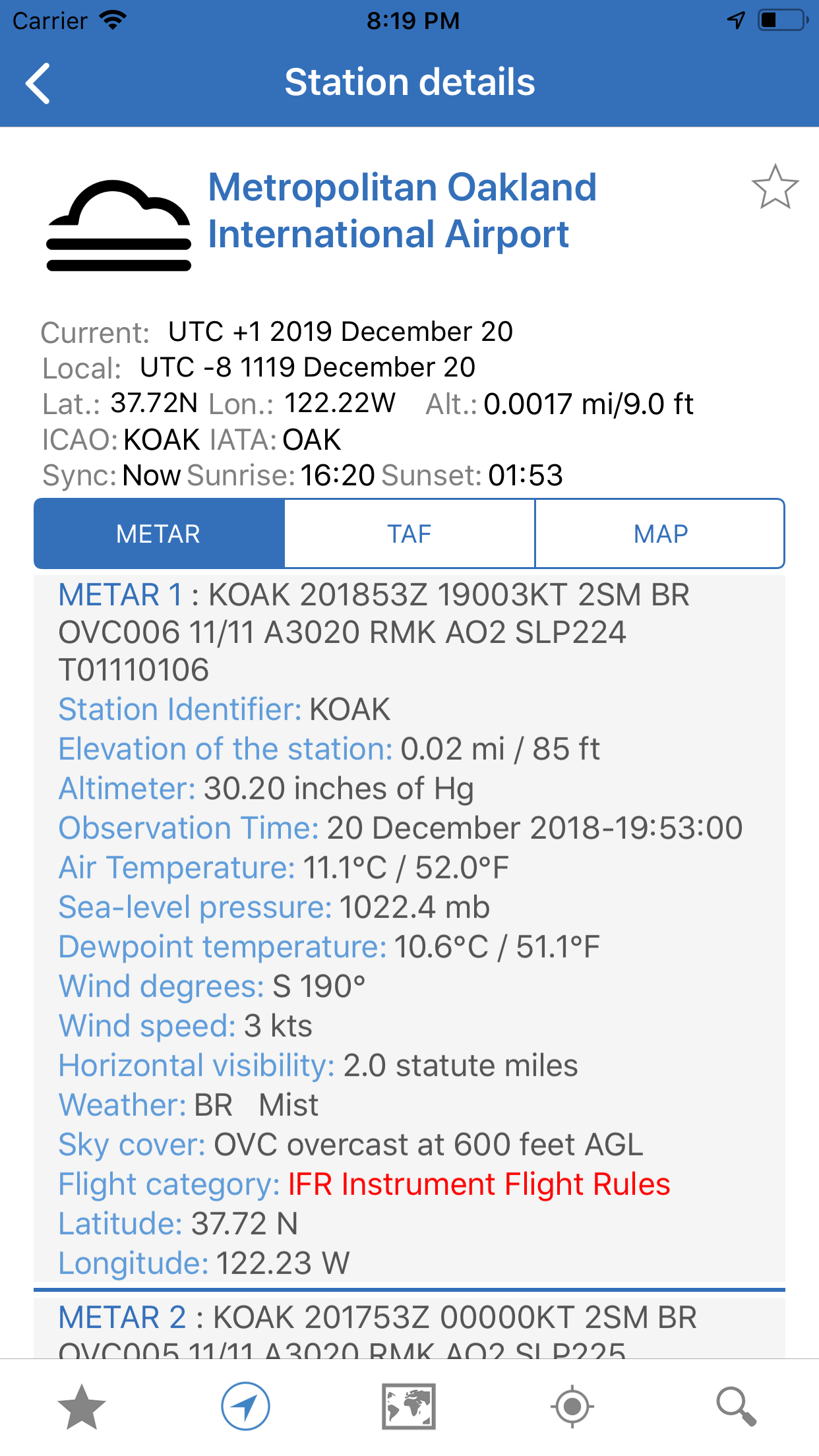Switch to the MAP segment
819x1456 pixels.
[x=660, y=533]
